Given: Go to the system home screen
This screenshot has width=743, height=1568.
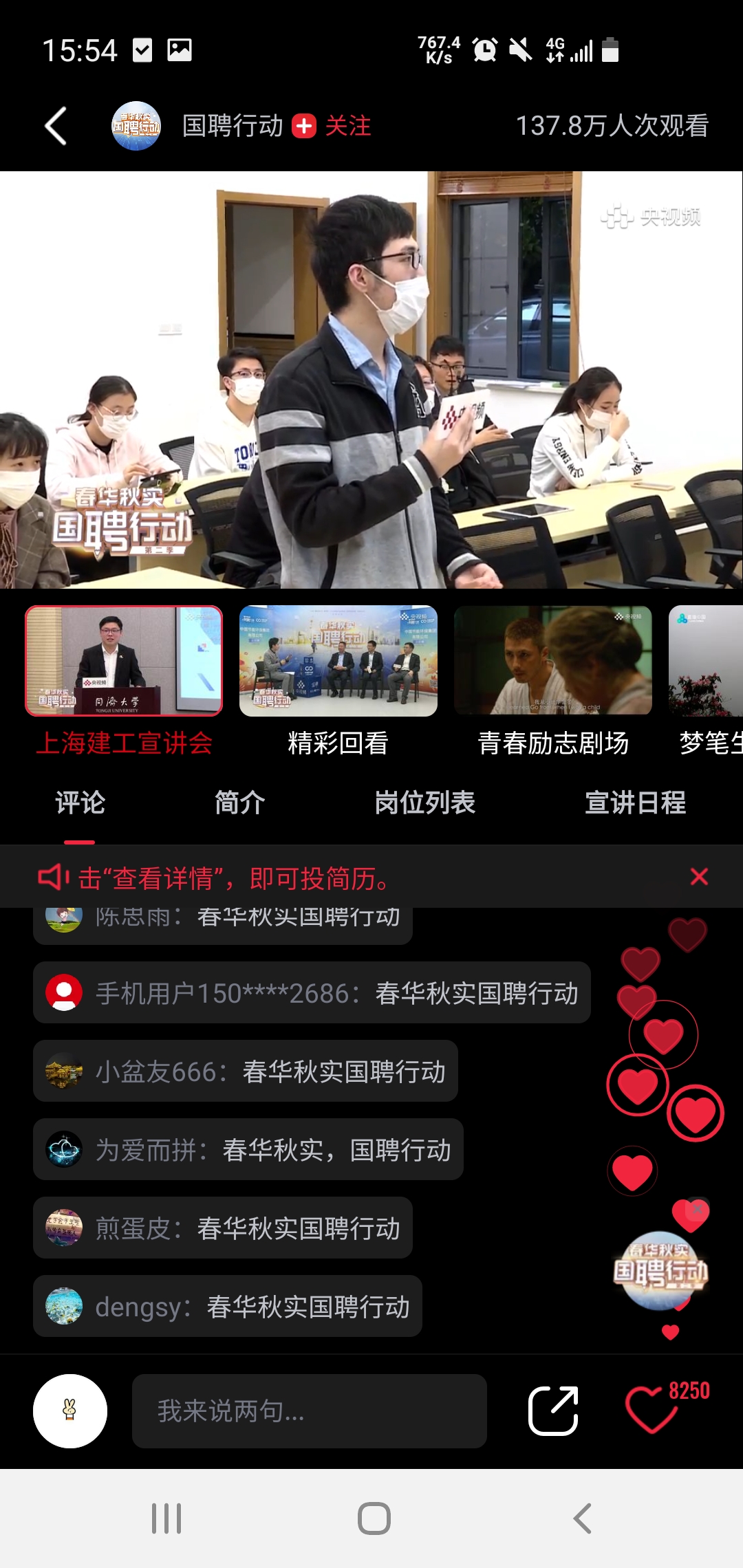Looking at the screenshot, I should pyautogui.click(x=374, y=1518).
